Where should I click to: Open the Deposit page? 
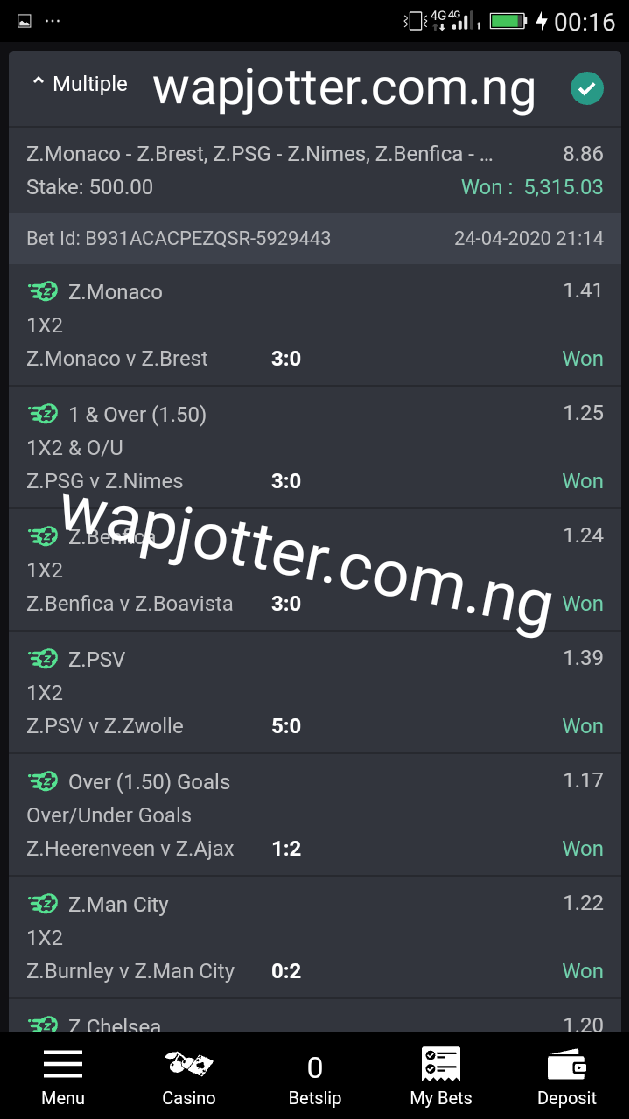[567, 1076]
